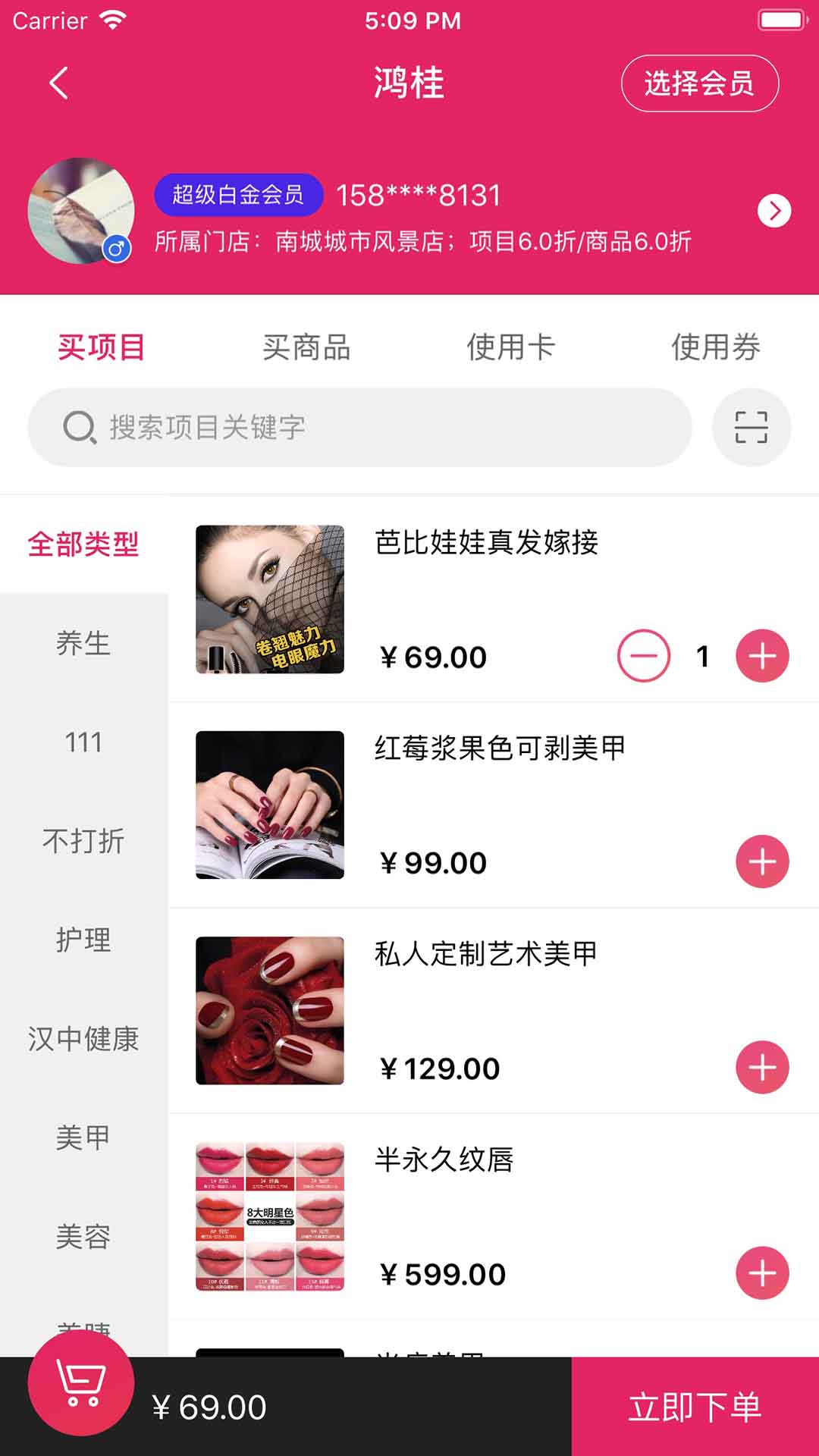Viewport: 819px width, 1456px height.
Task: Select the 汉中健康 category
Action: (x=83, y=1039)
